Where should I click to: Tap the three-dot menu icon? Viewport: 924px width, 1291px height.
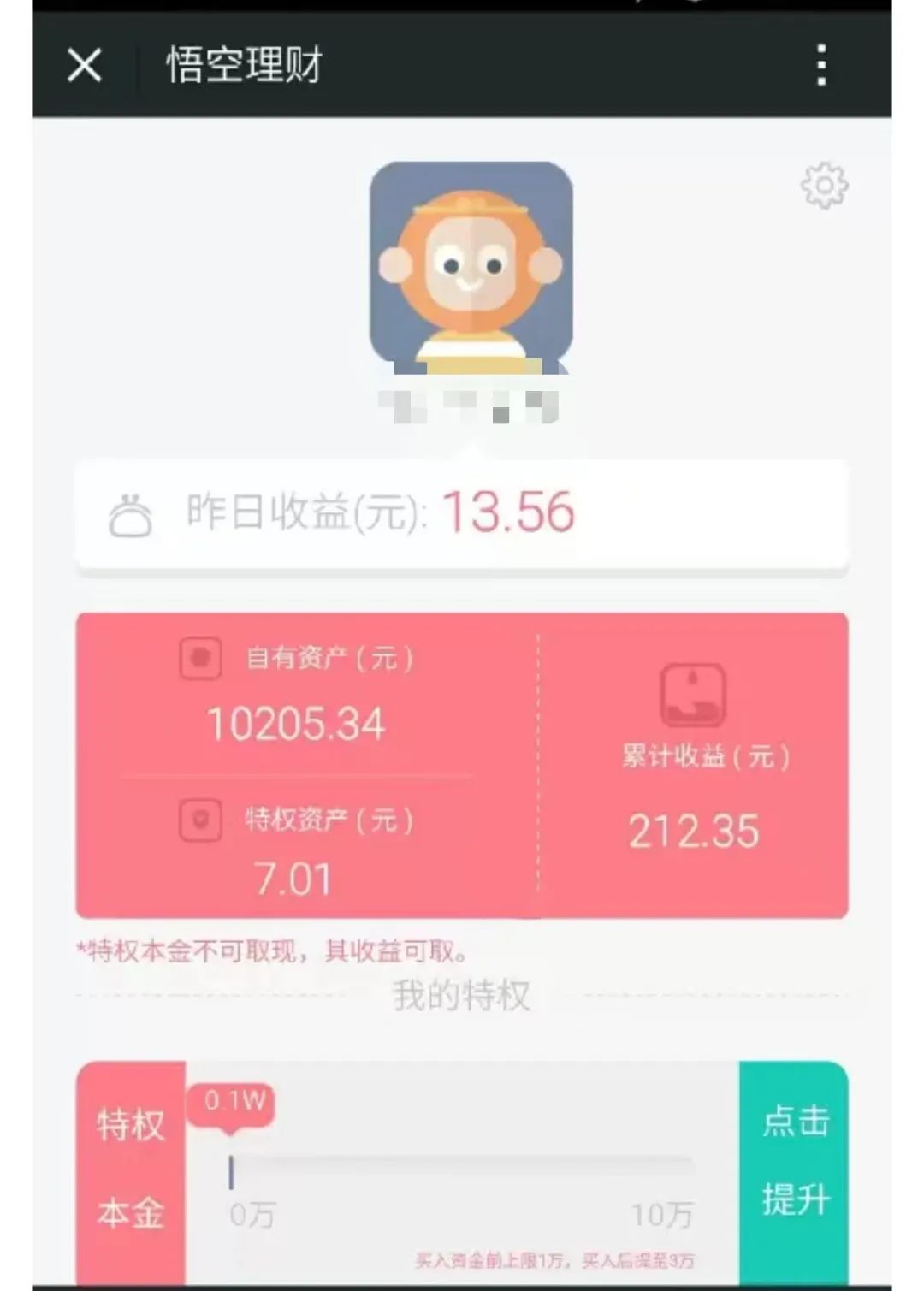pos(823,64)
